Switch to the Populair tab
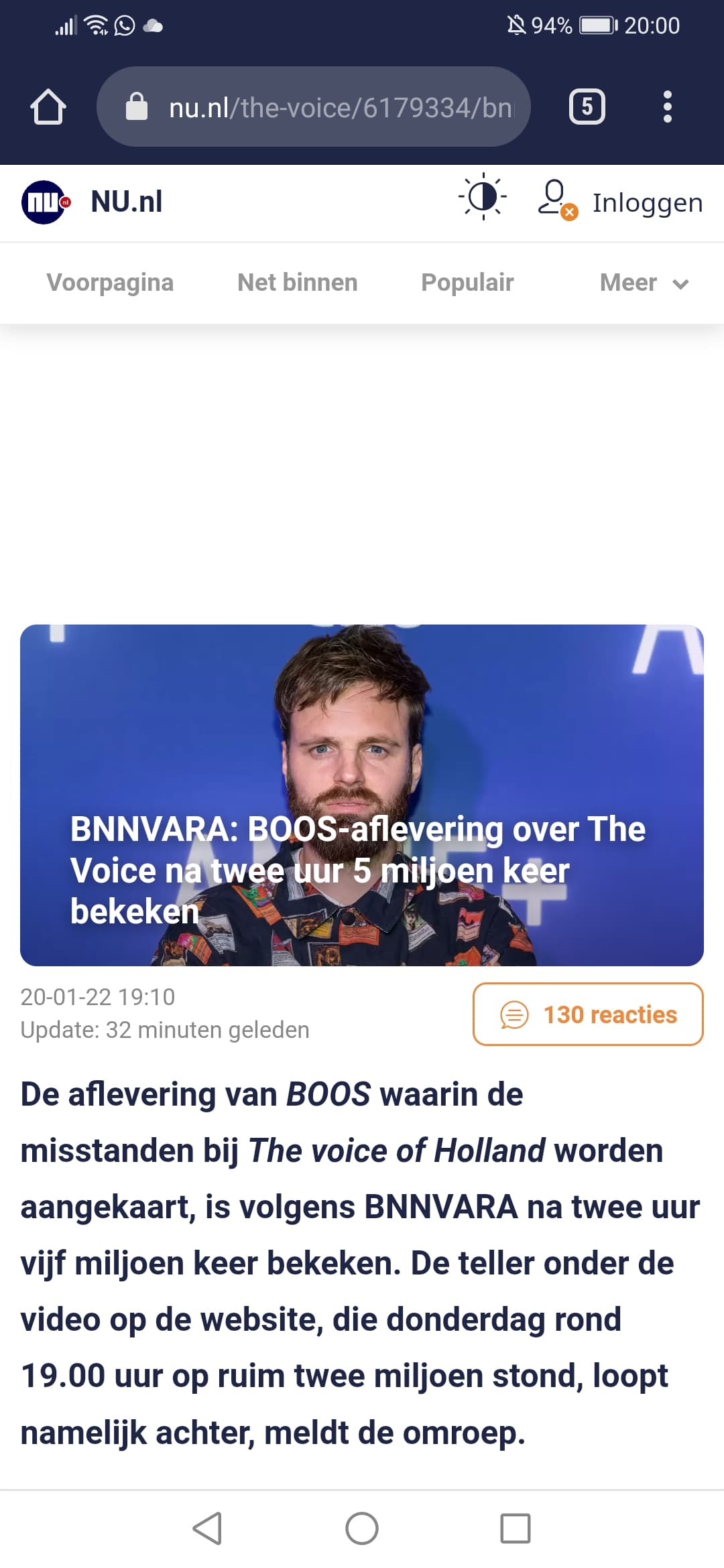724x1568 pixels. tap(467, 283)
